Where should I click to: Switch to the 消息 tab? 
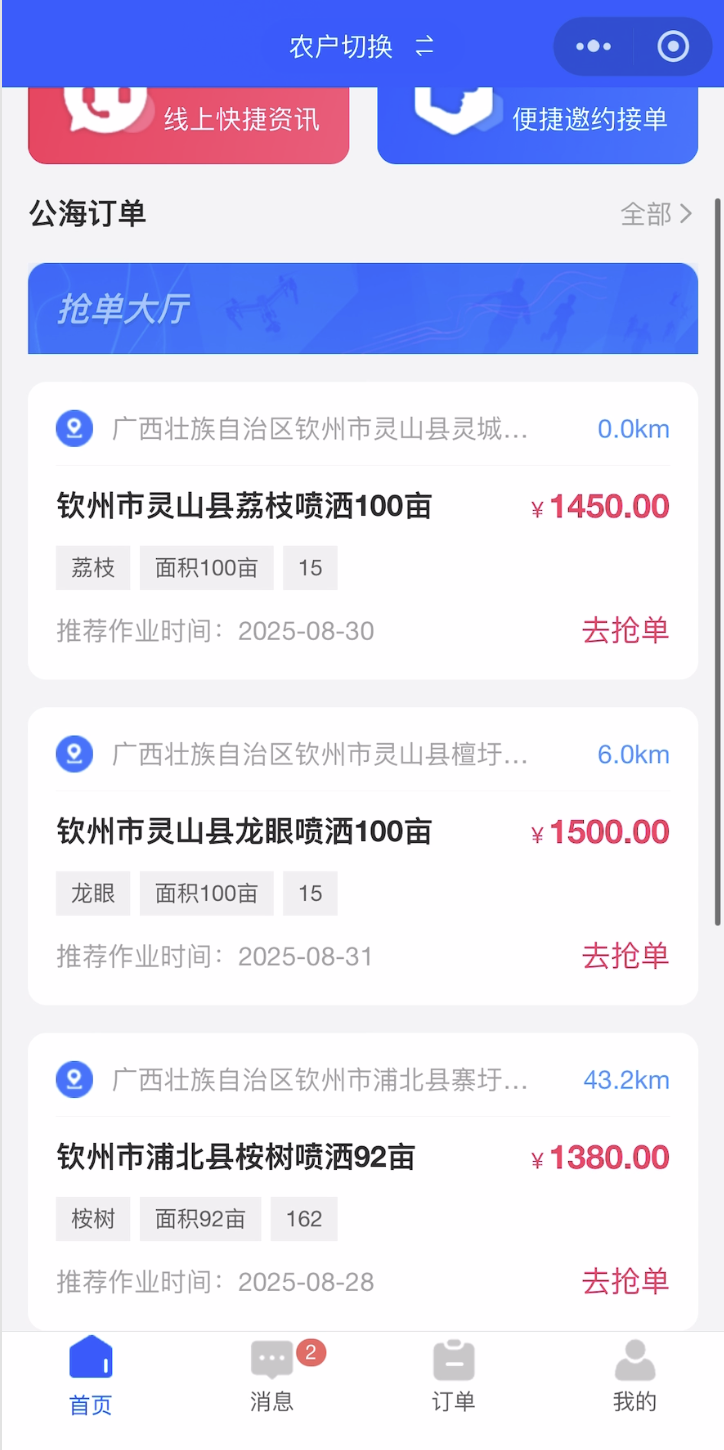click(x=272, y=1377)
